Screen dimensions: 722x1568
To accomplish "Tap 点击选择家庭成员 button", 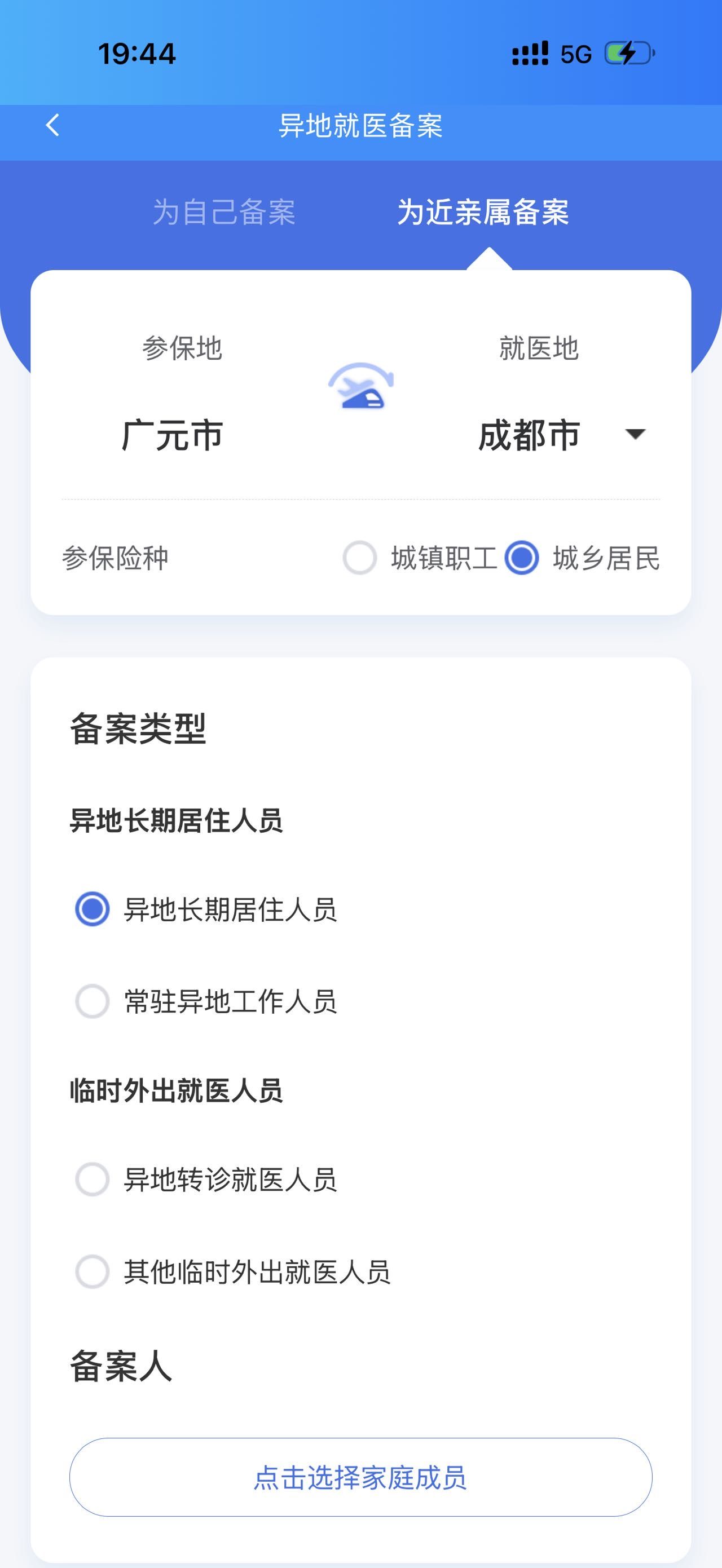I will click(360, 1477).
